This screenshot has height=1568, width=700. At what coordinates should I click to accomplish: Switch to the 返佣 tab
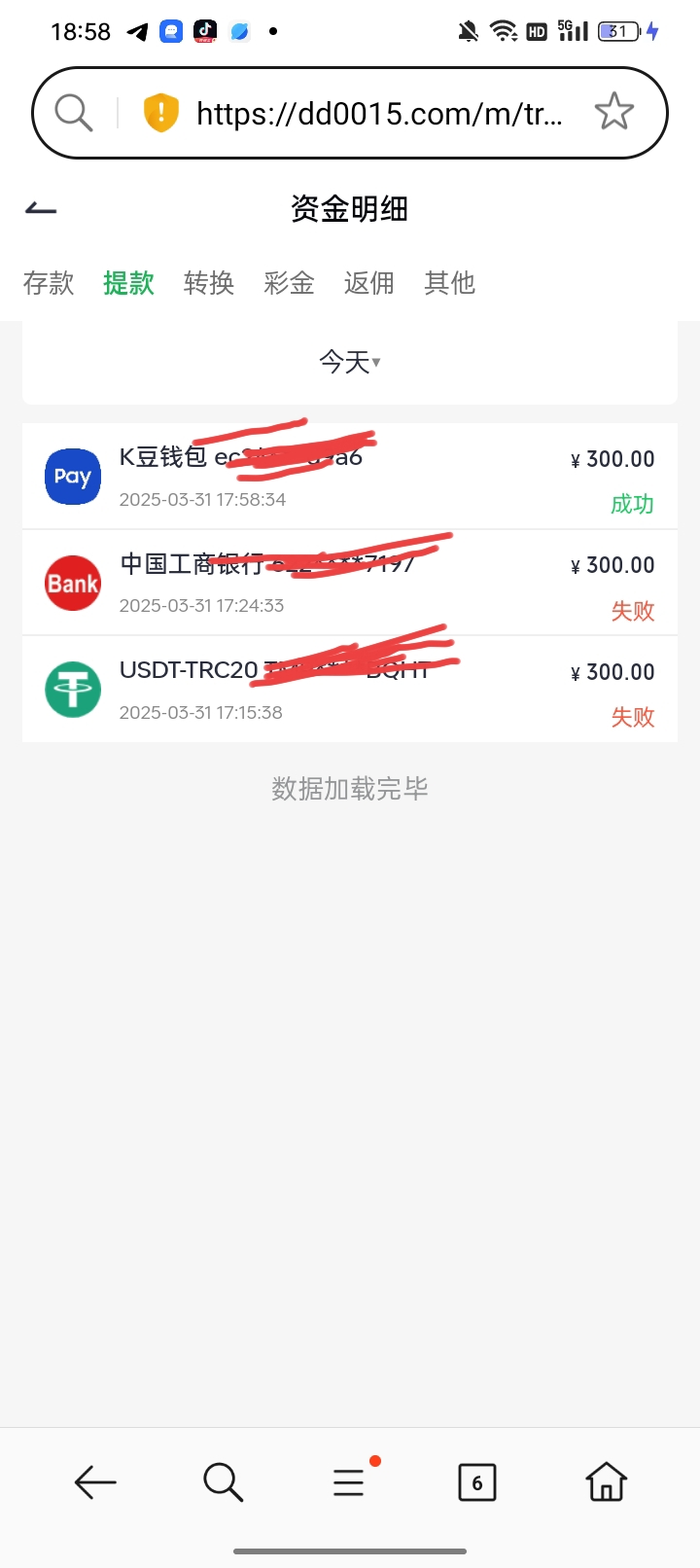(369, 283)
